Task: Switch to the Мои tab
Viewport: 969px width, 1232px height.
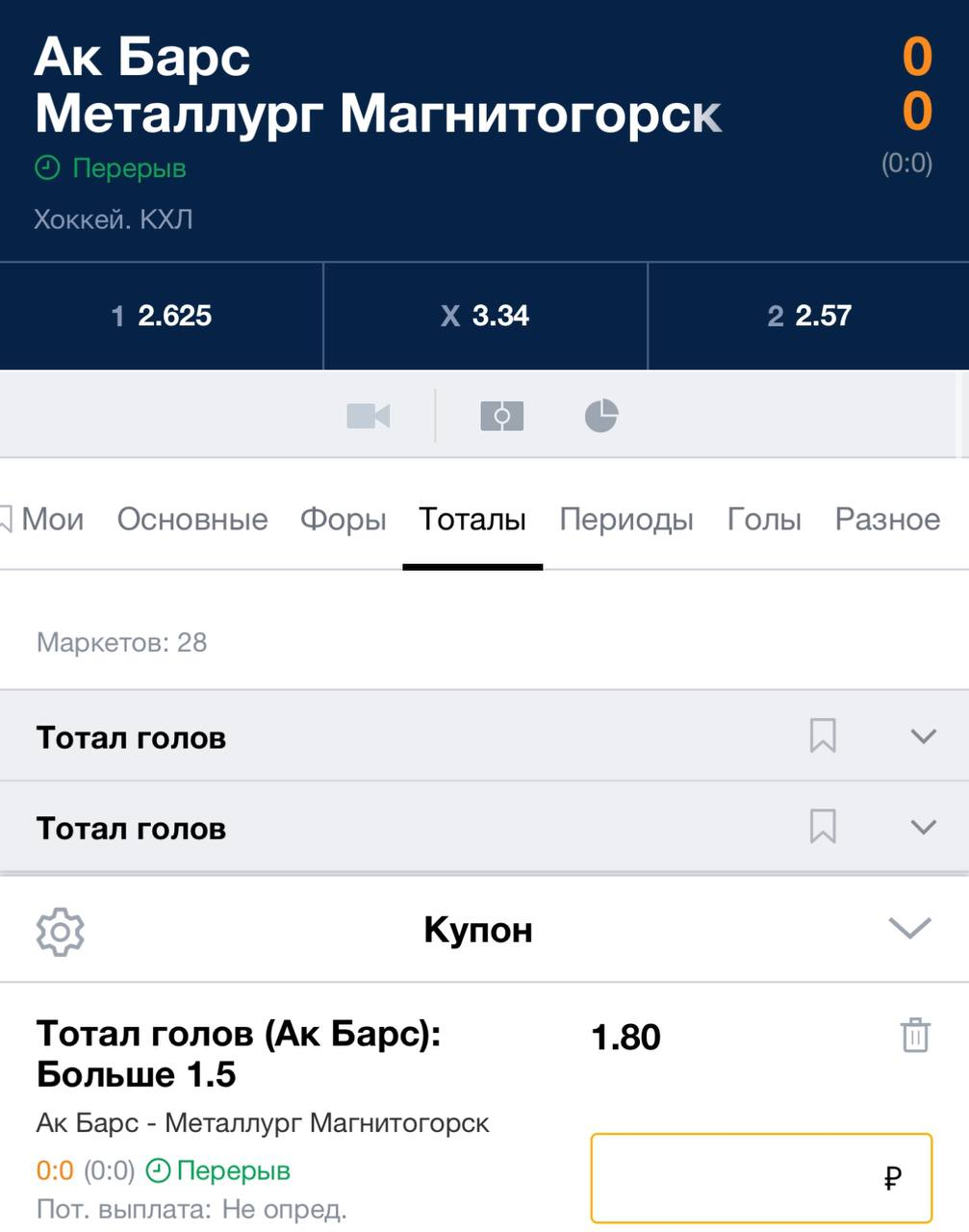Action: (50, 520)
